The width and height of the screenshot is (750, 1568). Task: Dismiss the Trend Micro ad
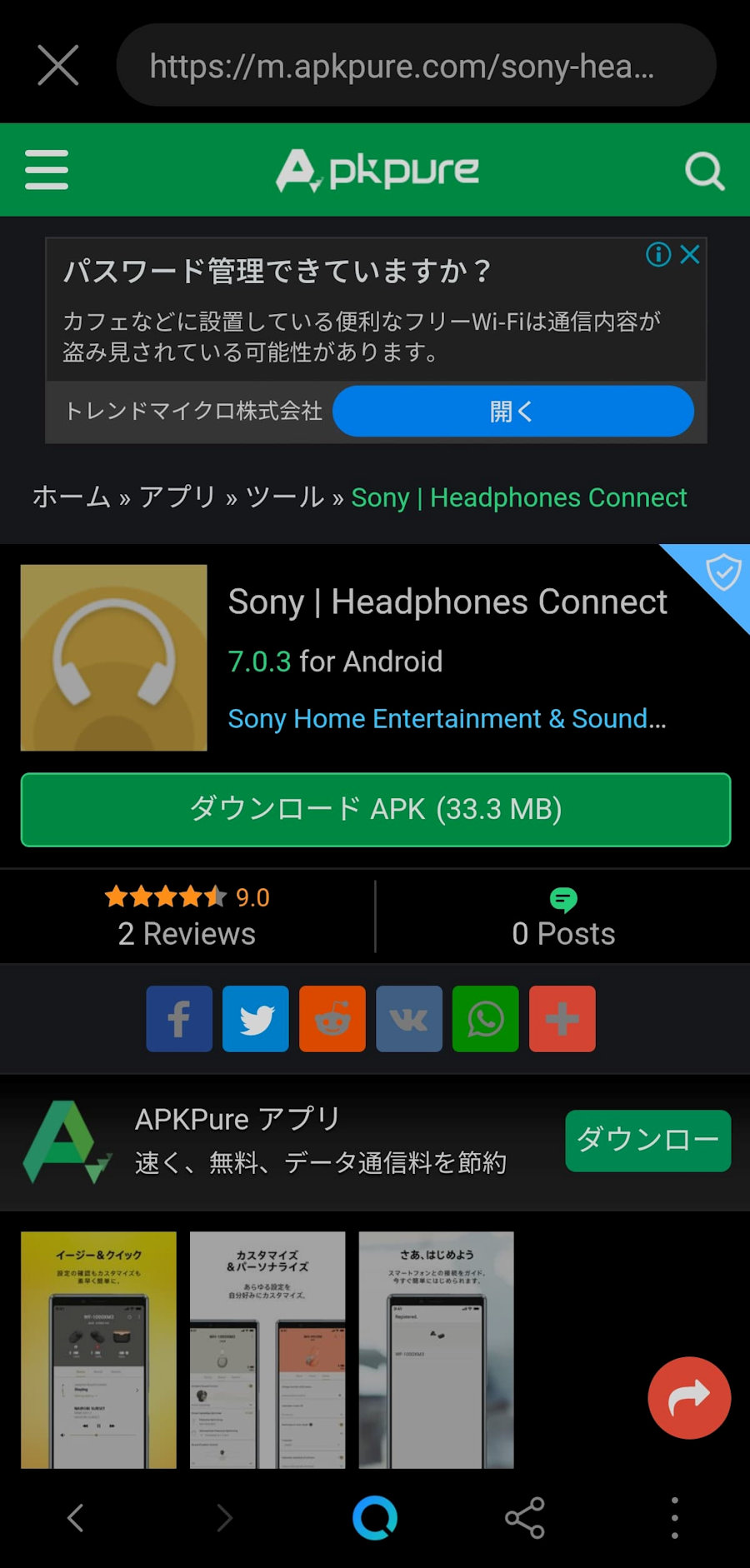[x=690, y=254]
